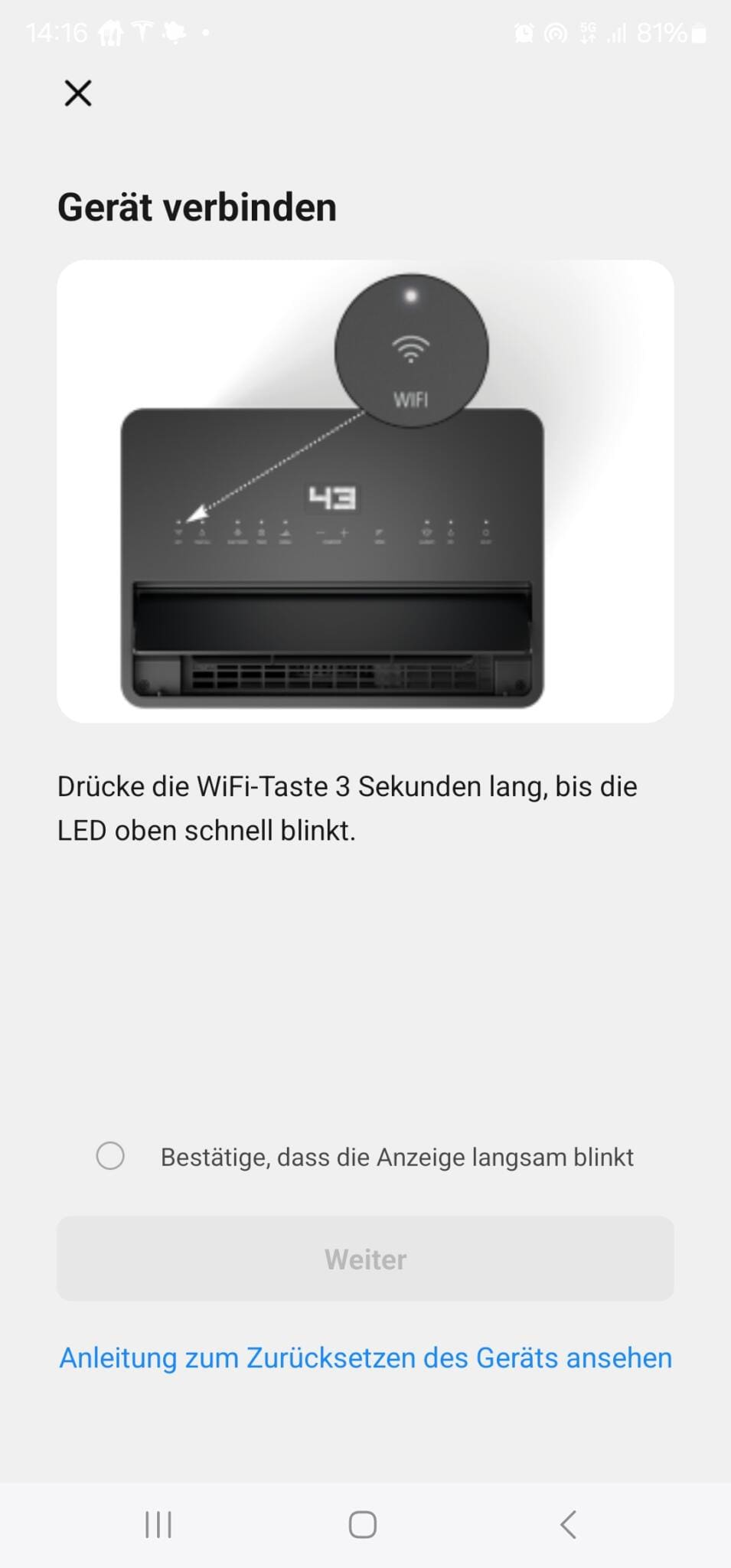
Task: Tap the minus button on the device display
Action: coord(319,532)
